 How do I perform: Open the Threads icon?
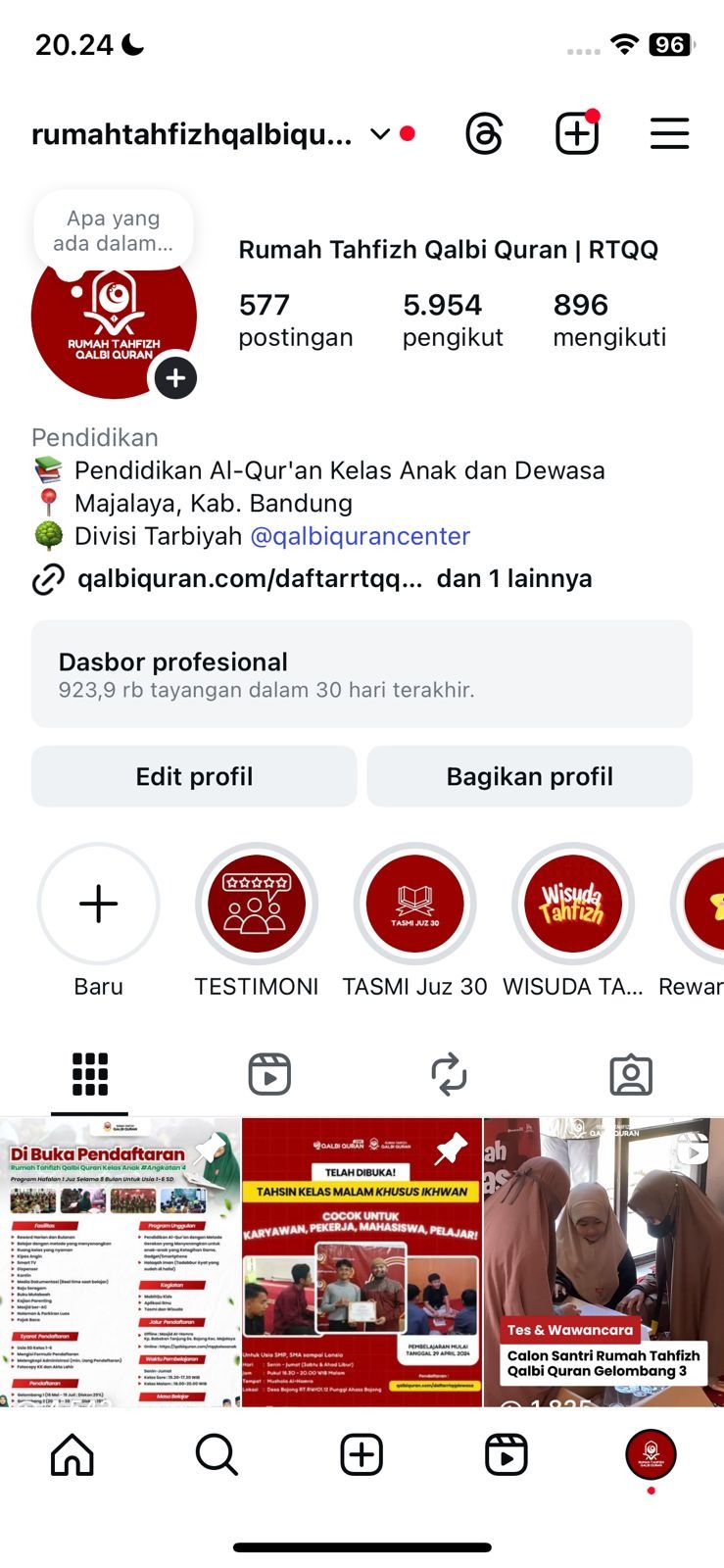click(x=484, y=134)
